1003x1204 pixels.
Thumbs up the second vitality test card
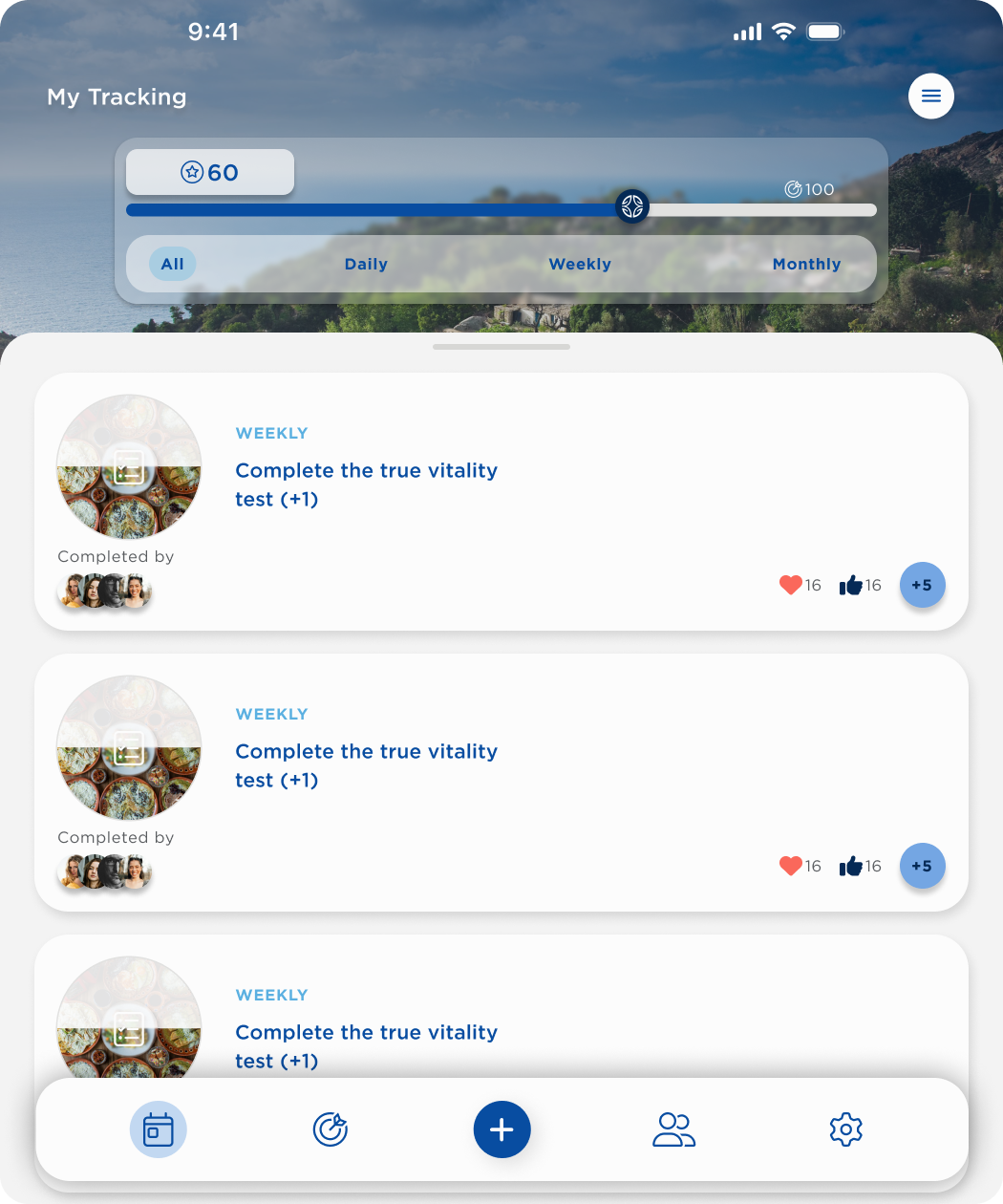click(x=850, y=866)
